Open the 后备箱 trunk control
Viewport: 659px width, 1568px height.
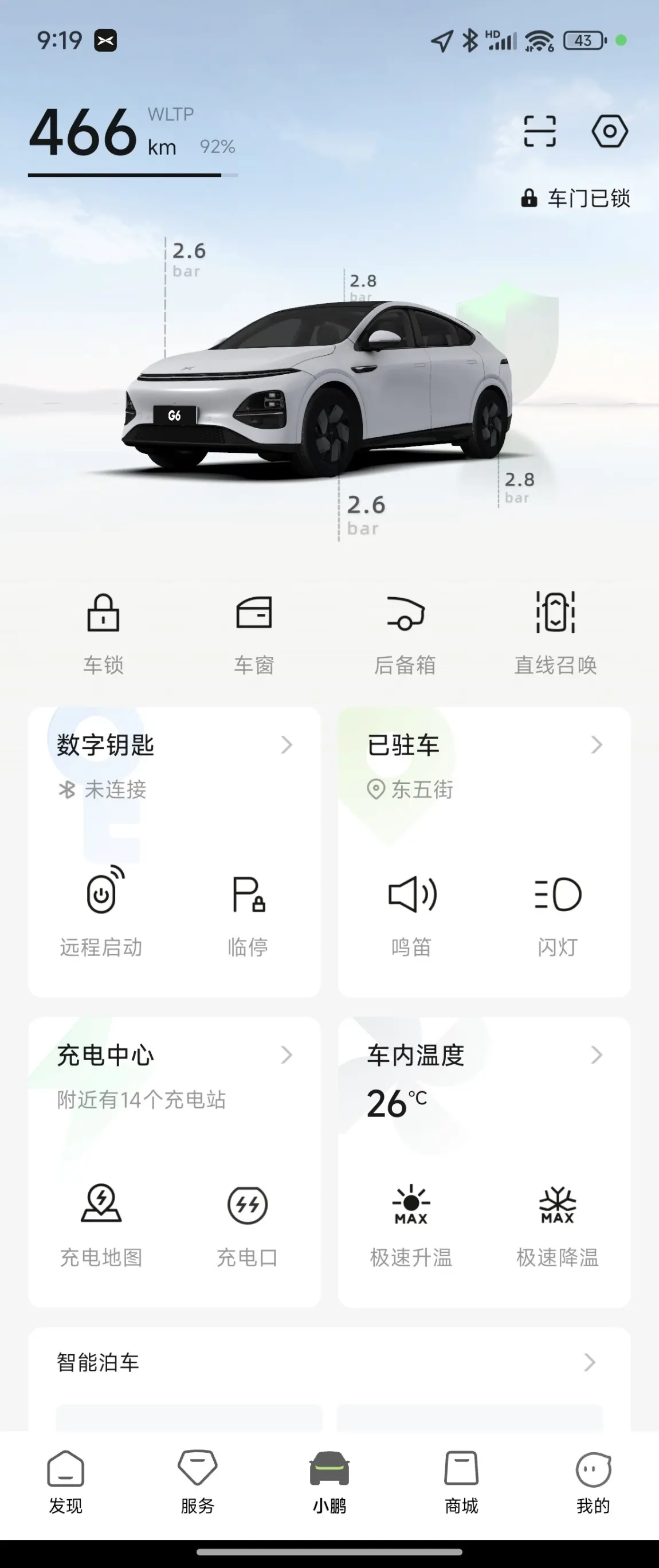pos(405,633)
